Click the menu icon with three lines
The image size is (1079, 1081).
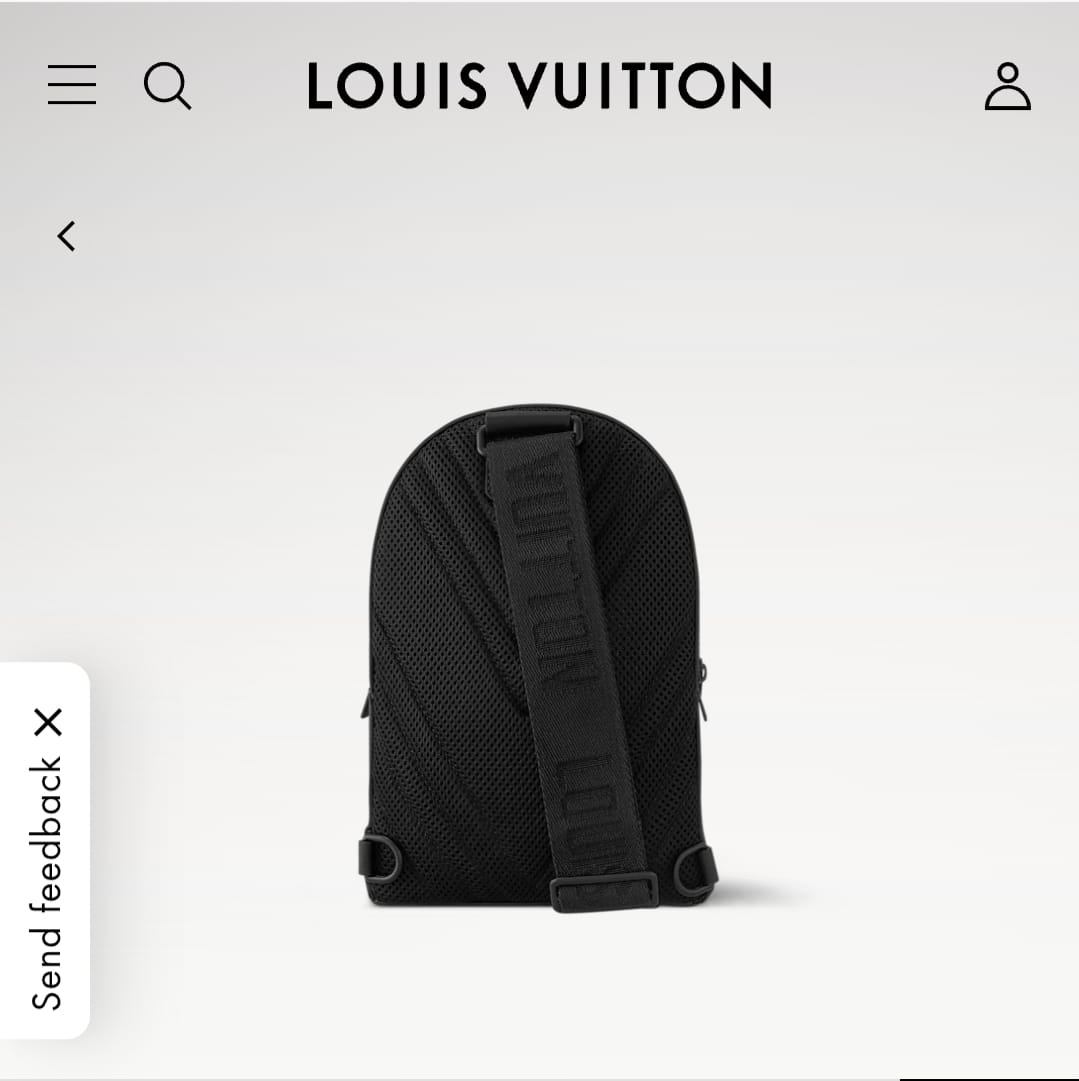tap(71, 87)
